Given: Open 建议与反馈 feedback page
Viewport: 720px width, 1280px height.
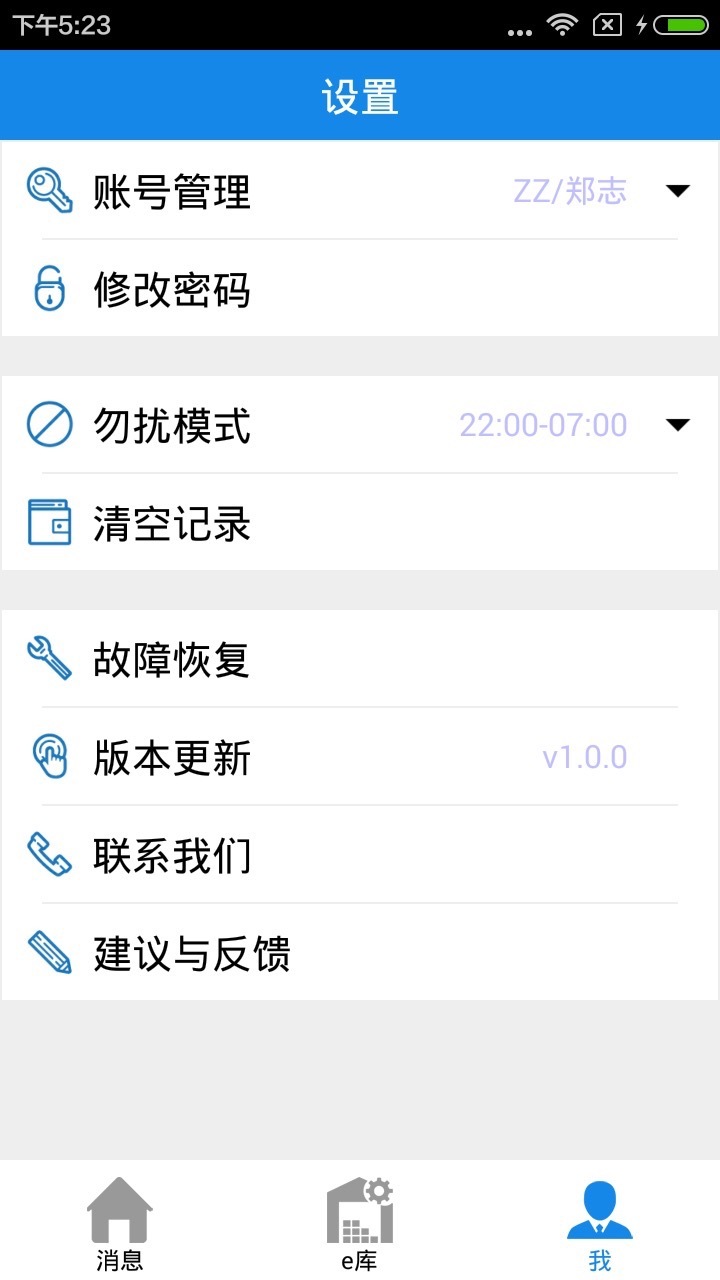Looking at the screenshot, I should (x=192, y=954).
